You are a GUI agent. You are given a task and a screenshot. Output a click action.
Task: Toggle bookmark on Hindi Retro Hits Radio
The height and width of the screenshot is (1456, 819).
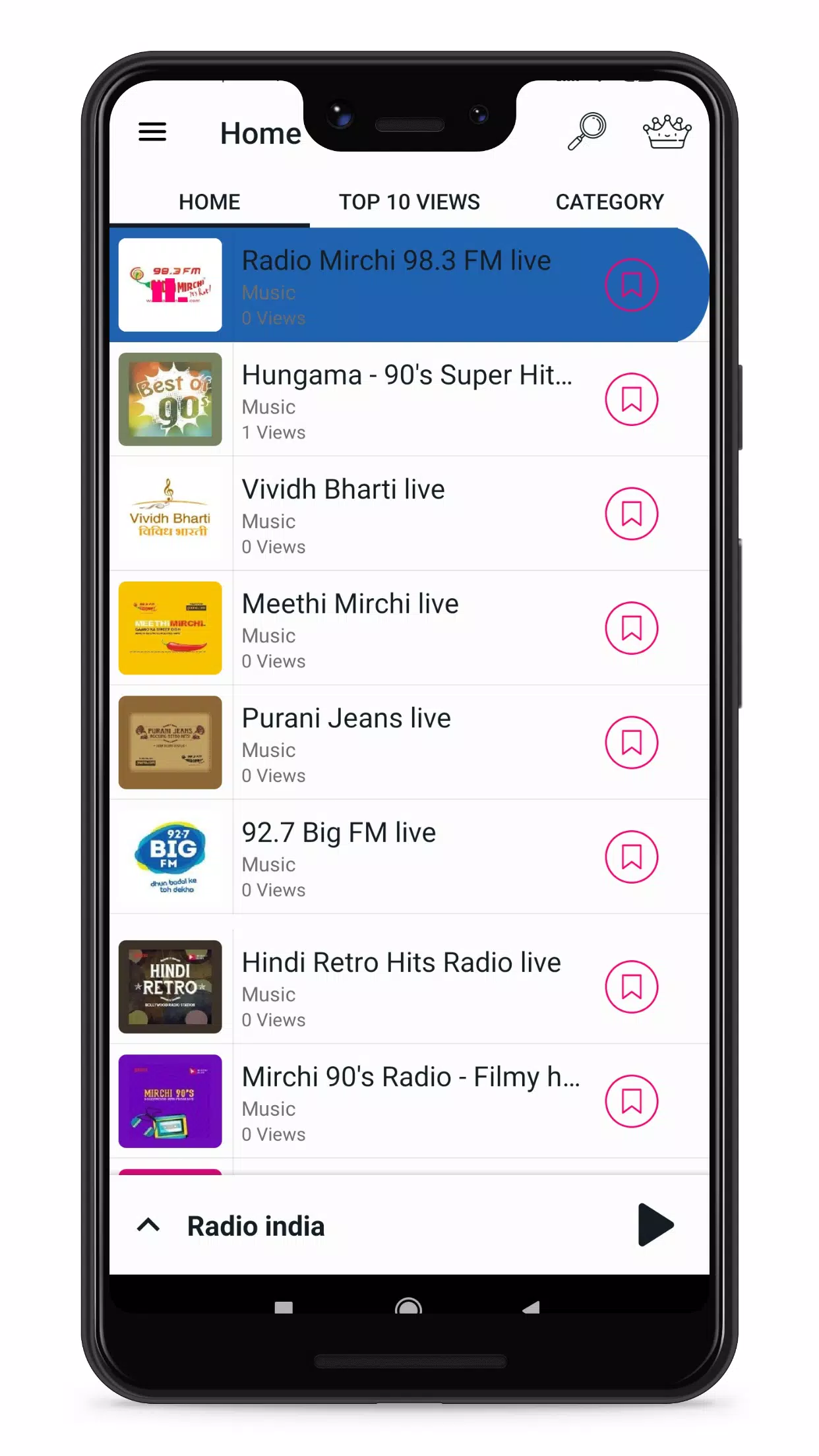[x=631, y=986]
